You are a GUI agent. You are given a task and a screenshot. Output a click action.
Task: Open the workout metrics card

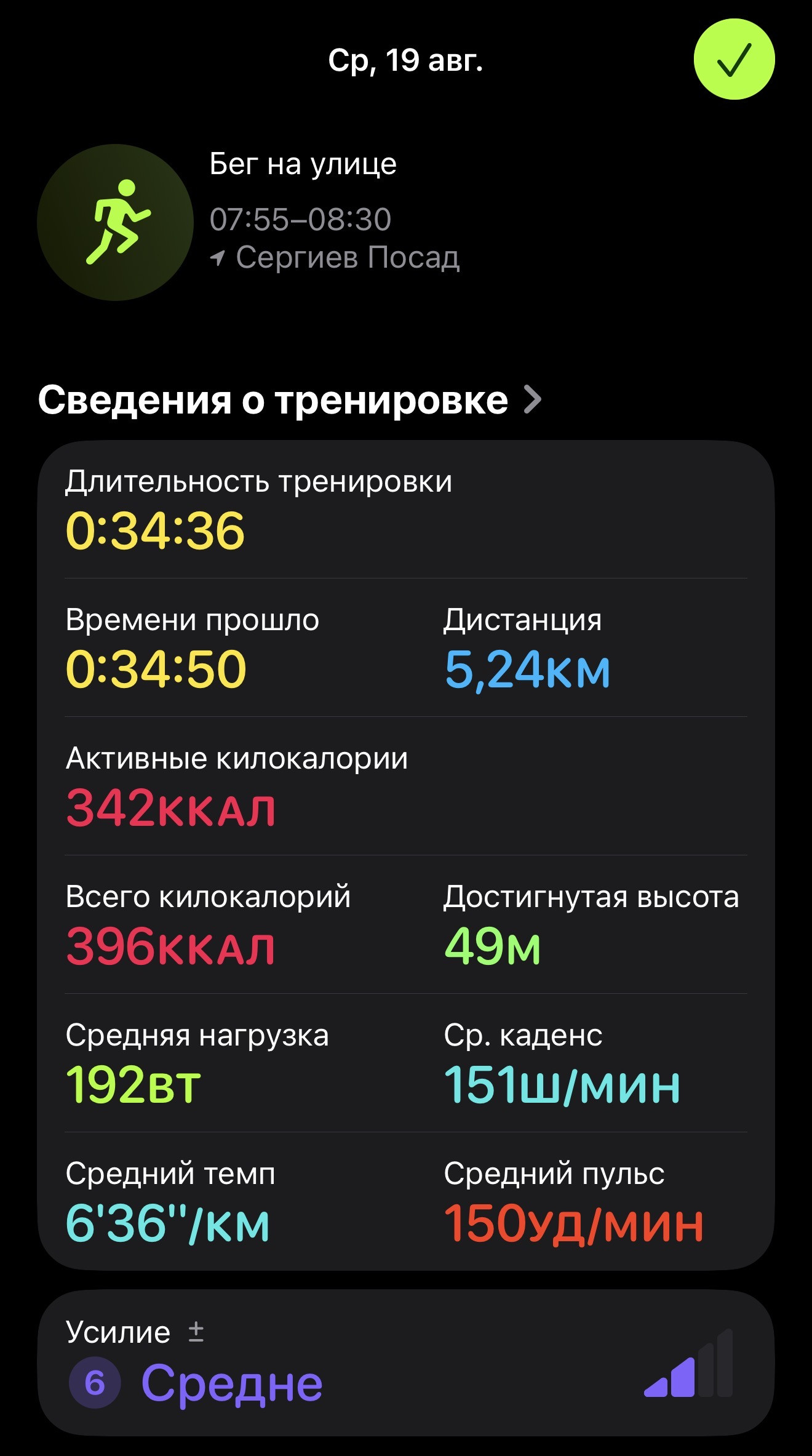point(406,855)
